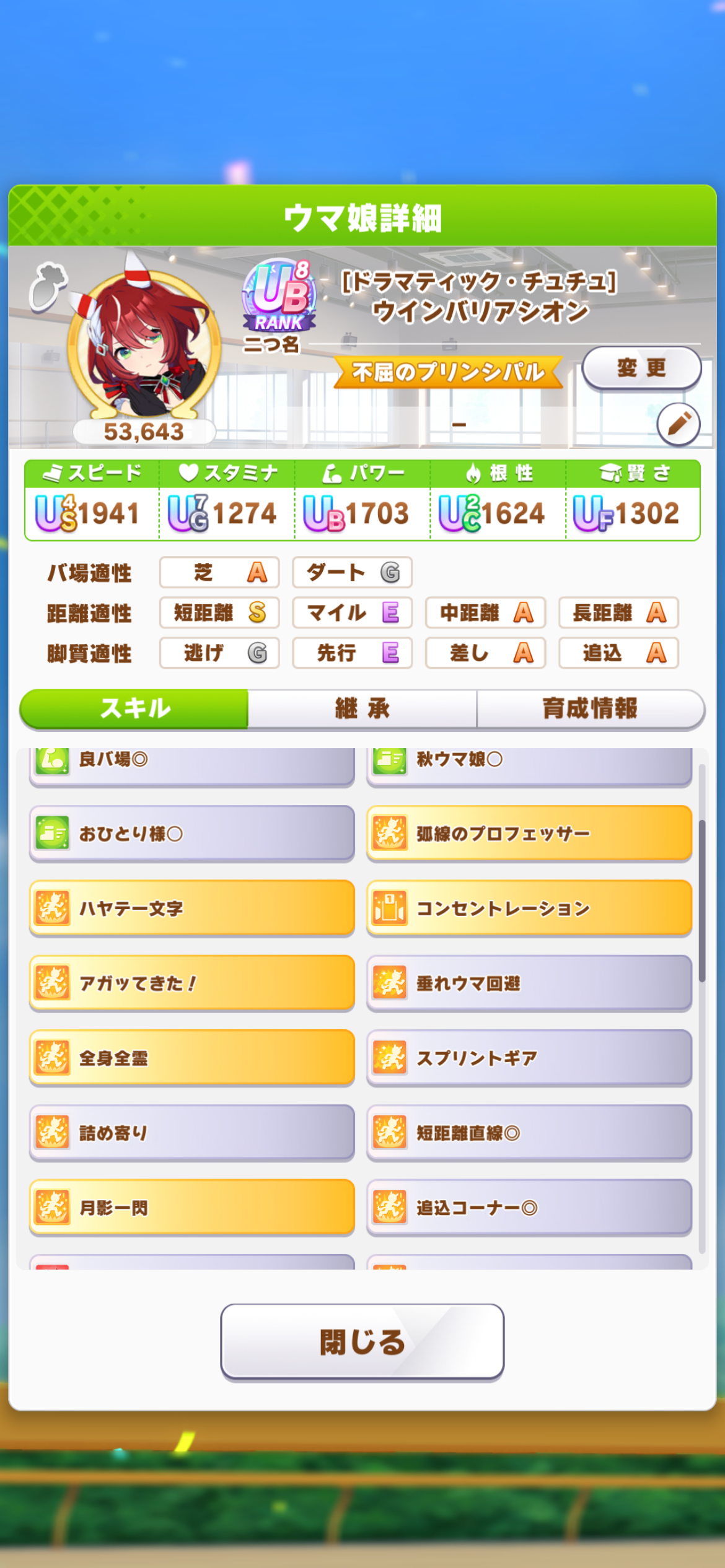View the 追込コーナー◎ skill
Viewport: 725px width, 1568px height.
[529, 1208]
